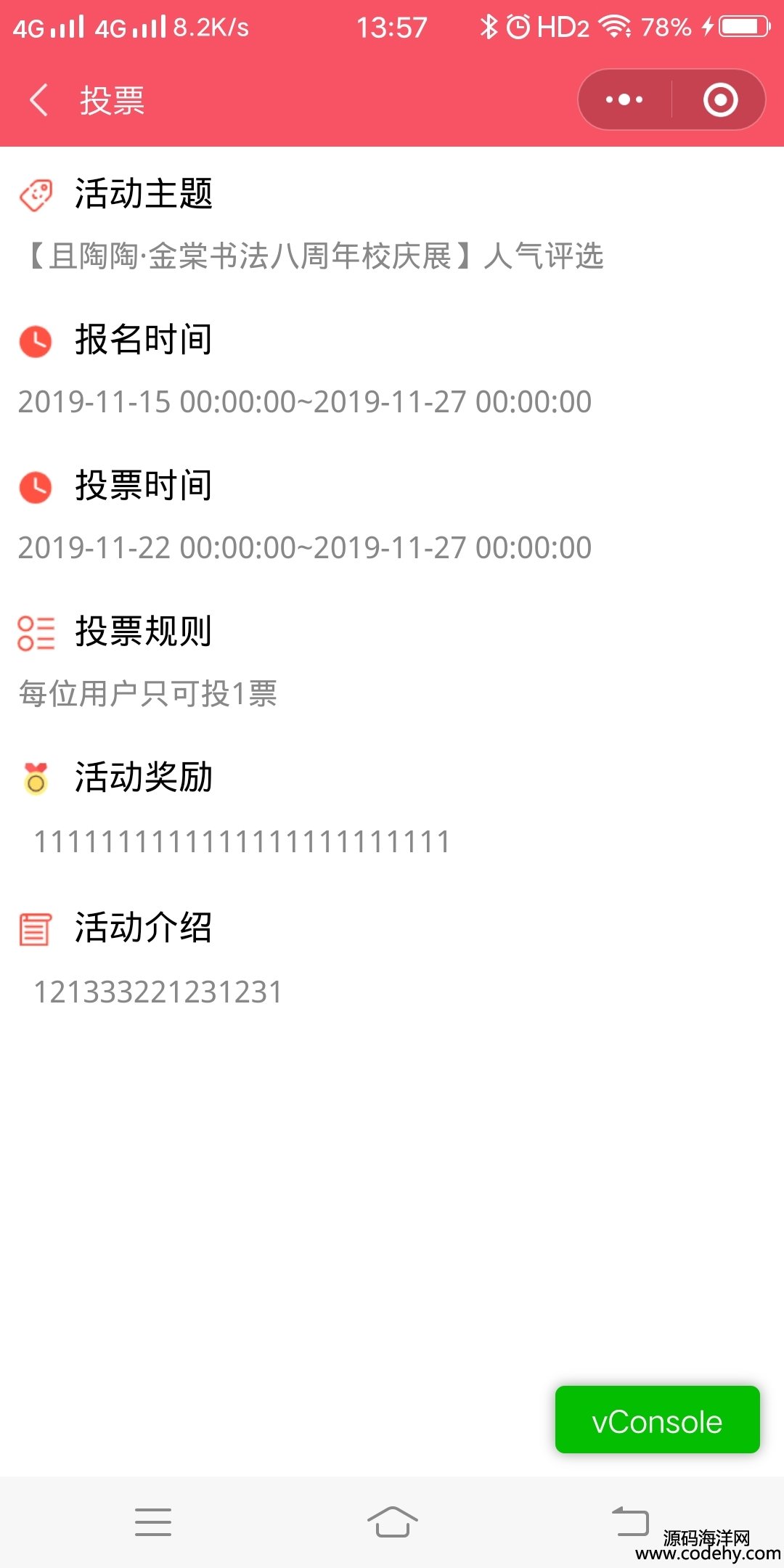Open the mini program three-dot menu

[x=624, y=100]
